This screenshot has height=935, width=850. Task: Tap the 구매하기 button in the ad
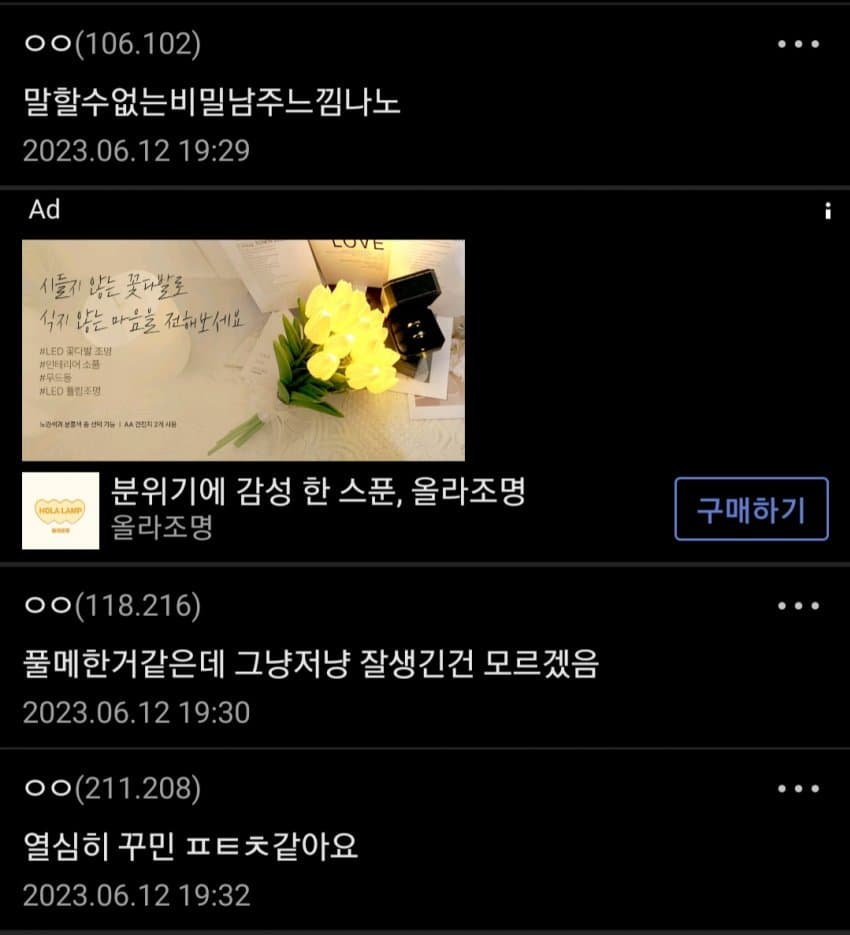click(x=751, y=510)
